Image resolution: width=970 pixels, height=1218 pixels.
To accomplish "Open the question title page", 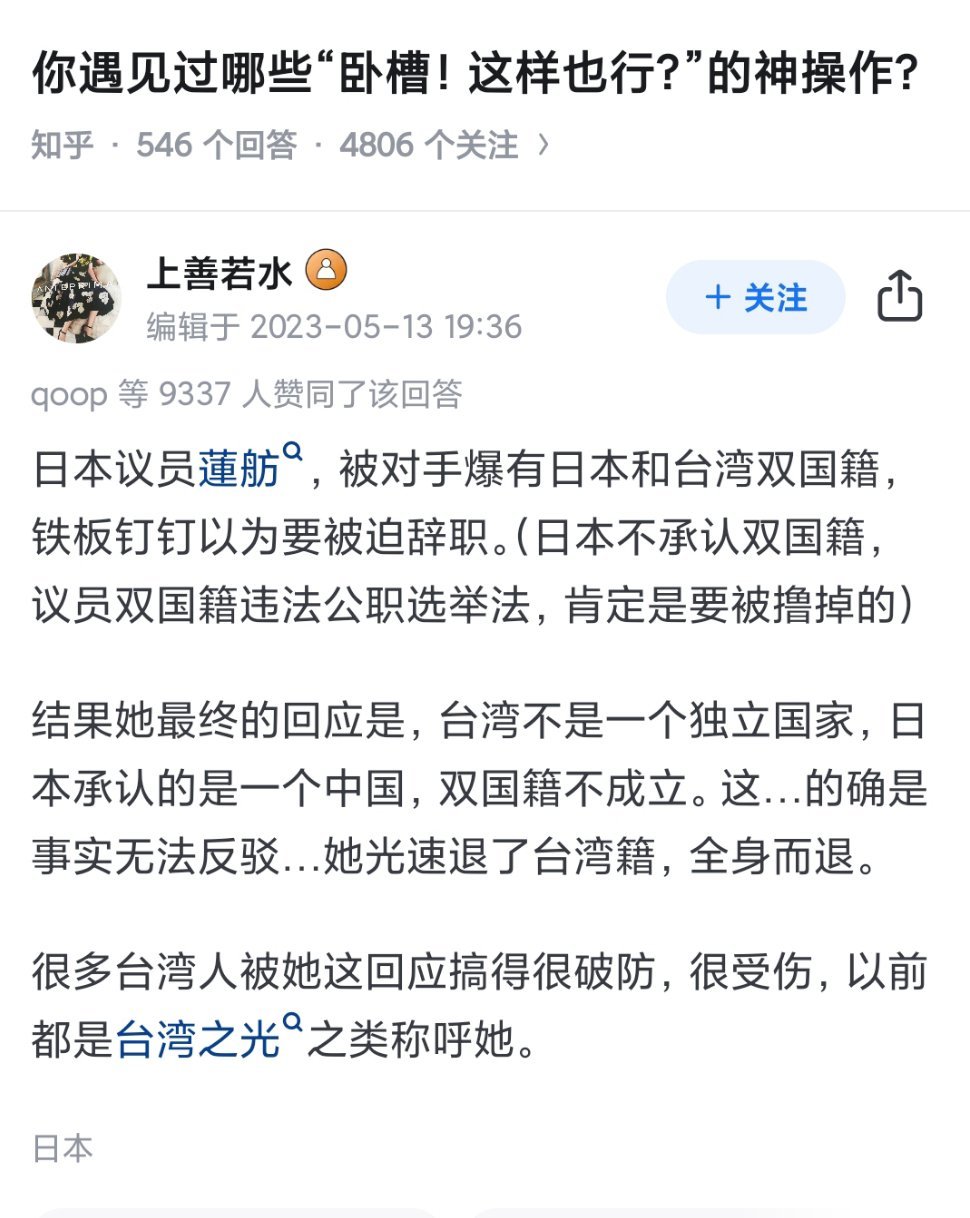I will pos(475,75).
